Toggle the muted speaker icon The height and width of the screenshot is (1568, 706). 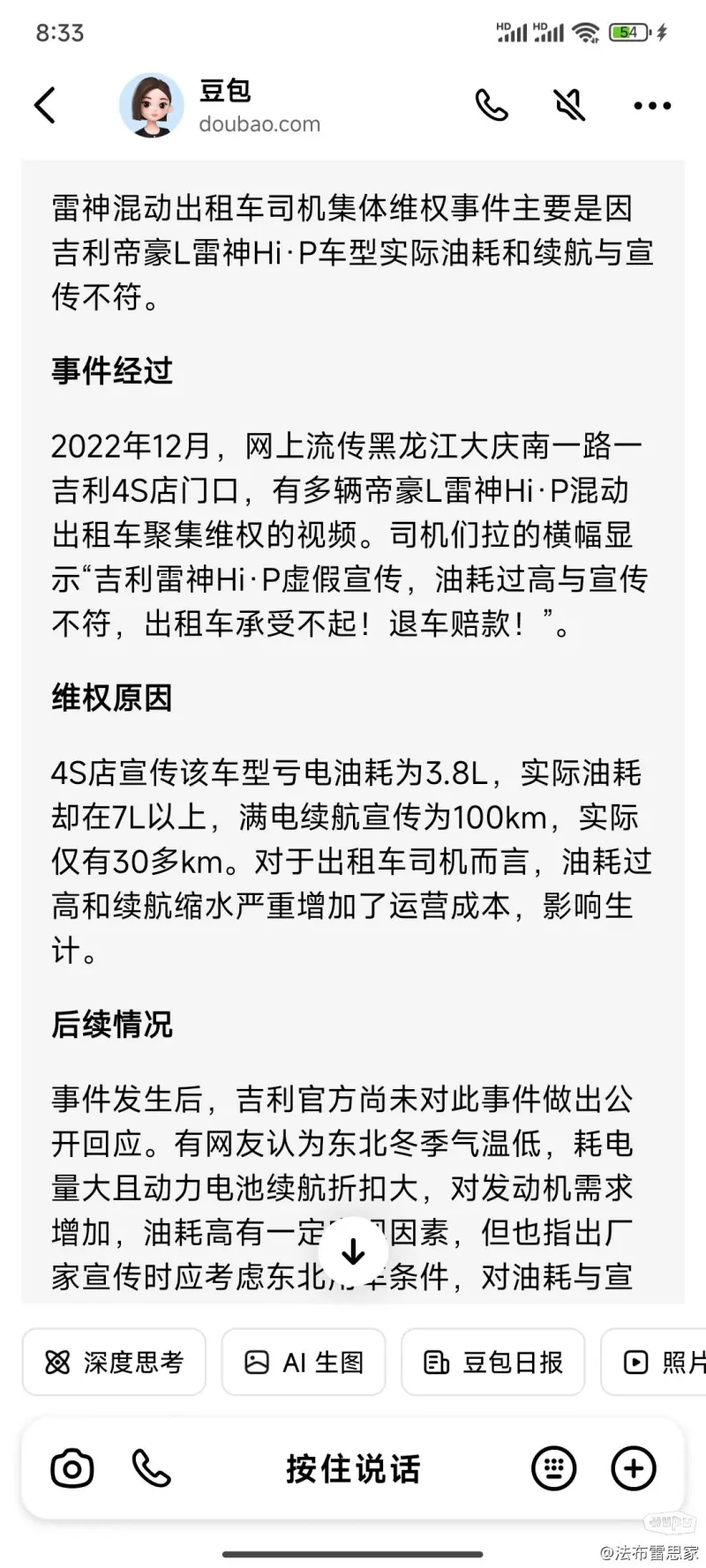tap(570, 106)
